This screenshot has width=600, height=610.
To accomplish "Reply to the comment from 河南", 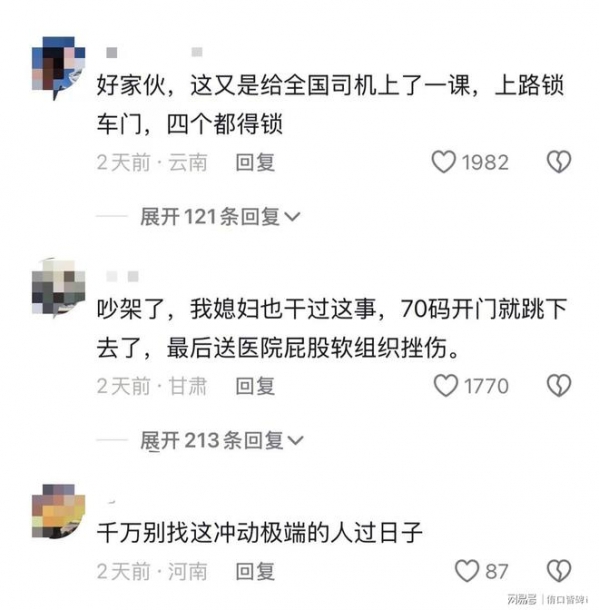I will coord(254,571).
